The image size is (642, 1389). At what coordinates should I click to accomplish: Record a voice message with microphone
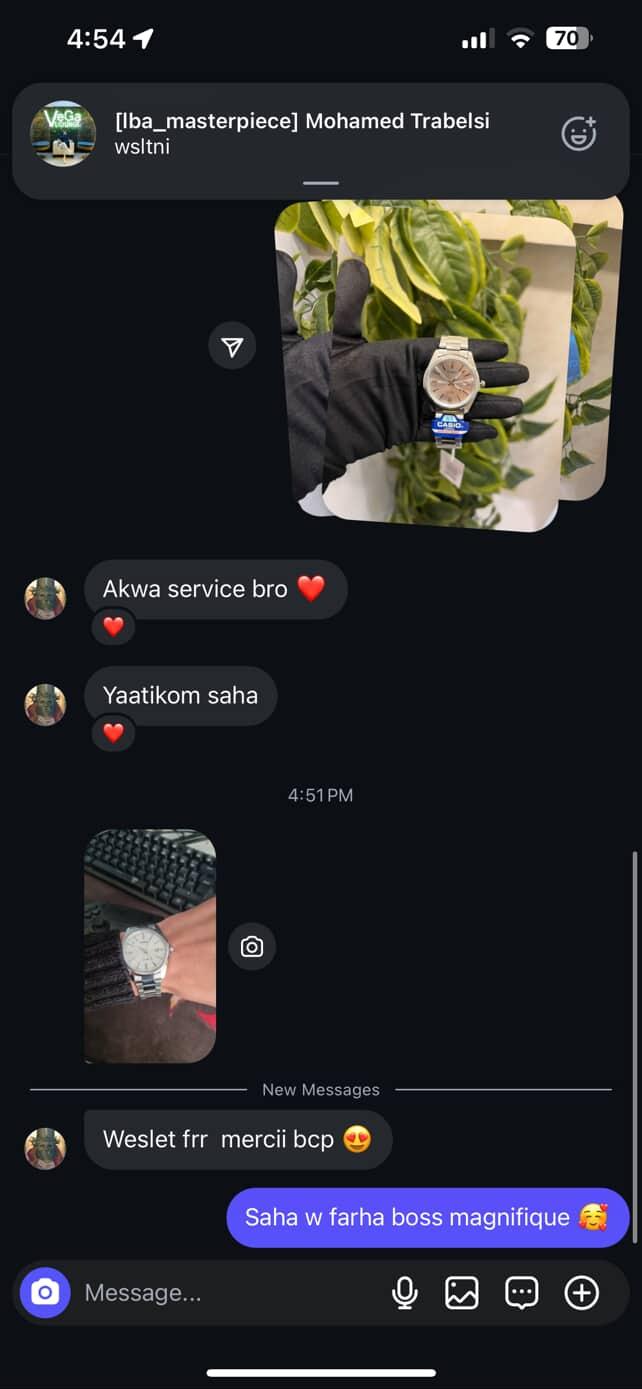pos(404,1293)
